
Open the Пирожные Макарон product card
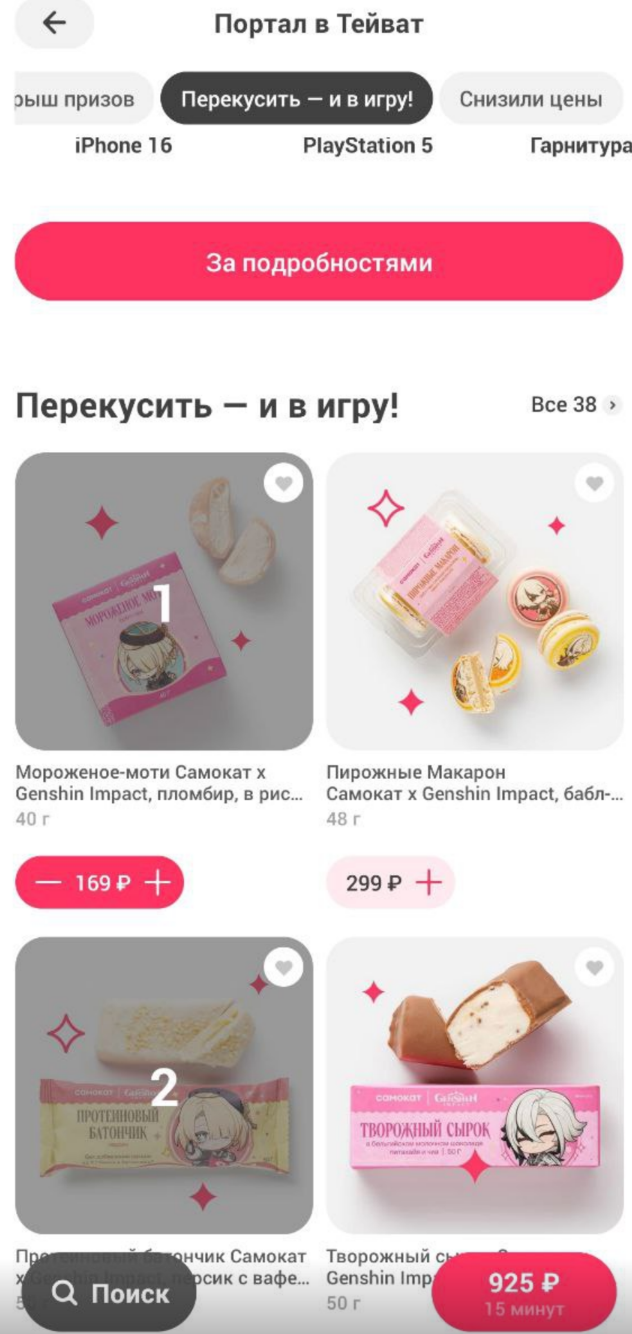[x=474, y=601]
